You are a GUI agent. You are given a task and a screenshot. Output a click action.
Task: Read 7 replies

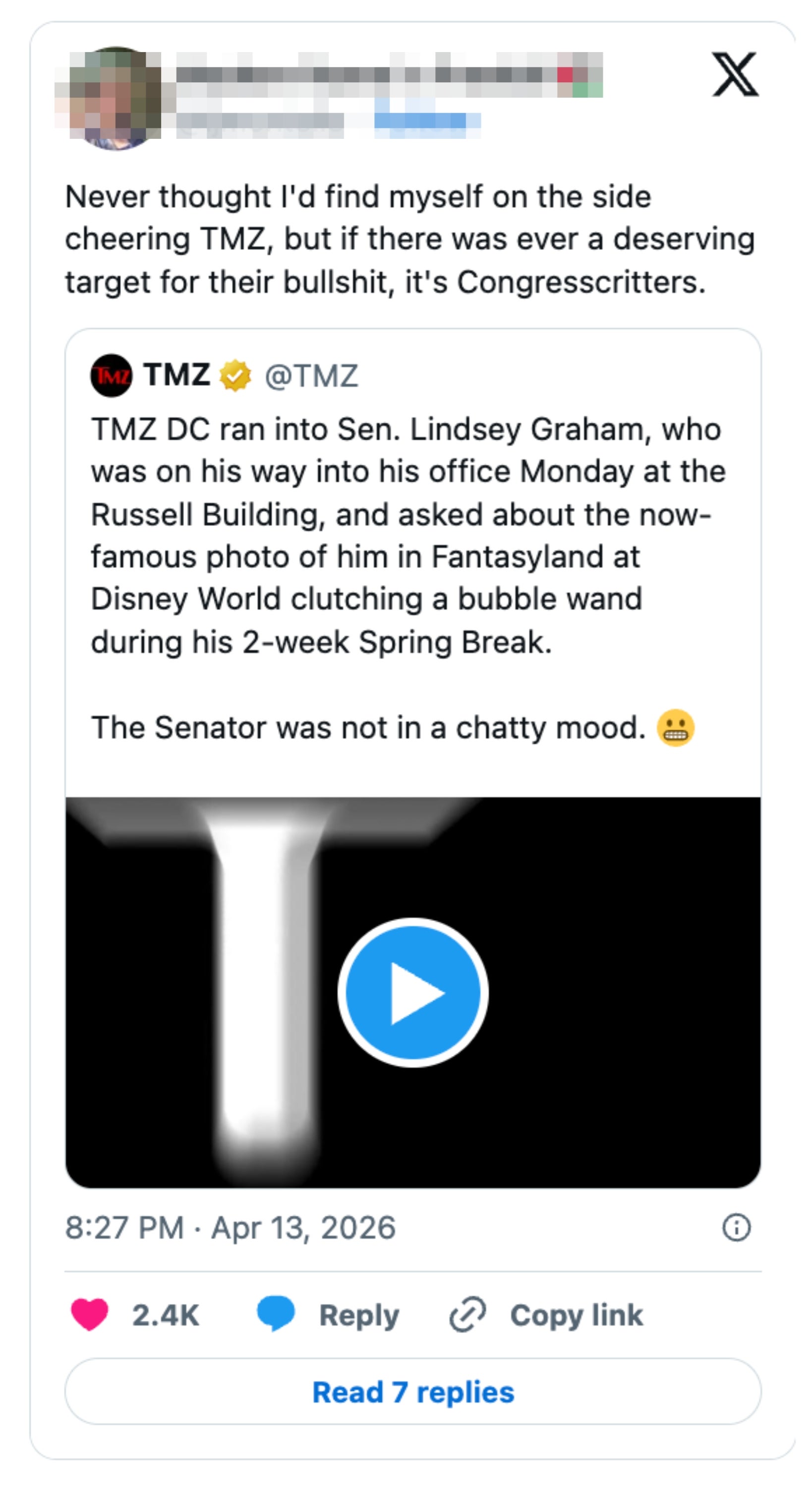[412, 1392]
